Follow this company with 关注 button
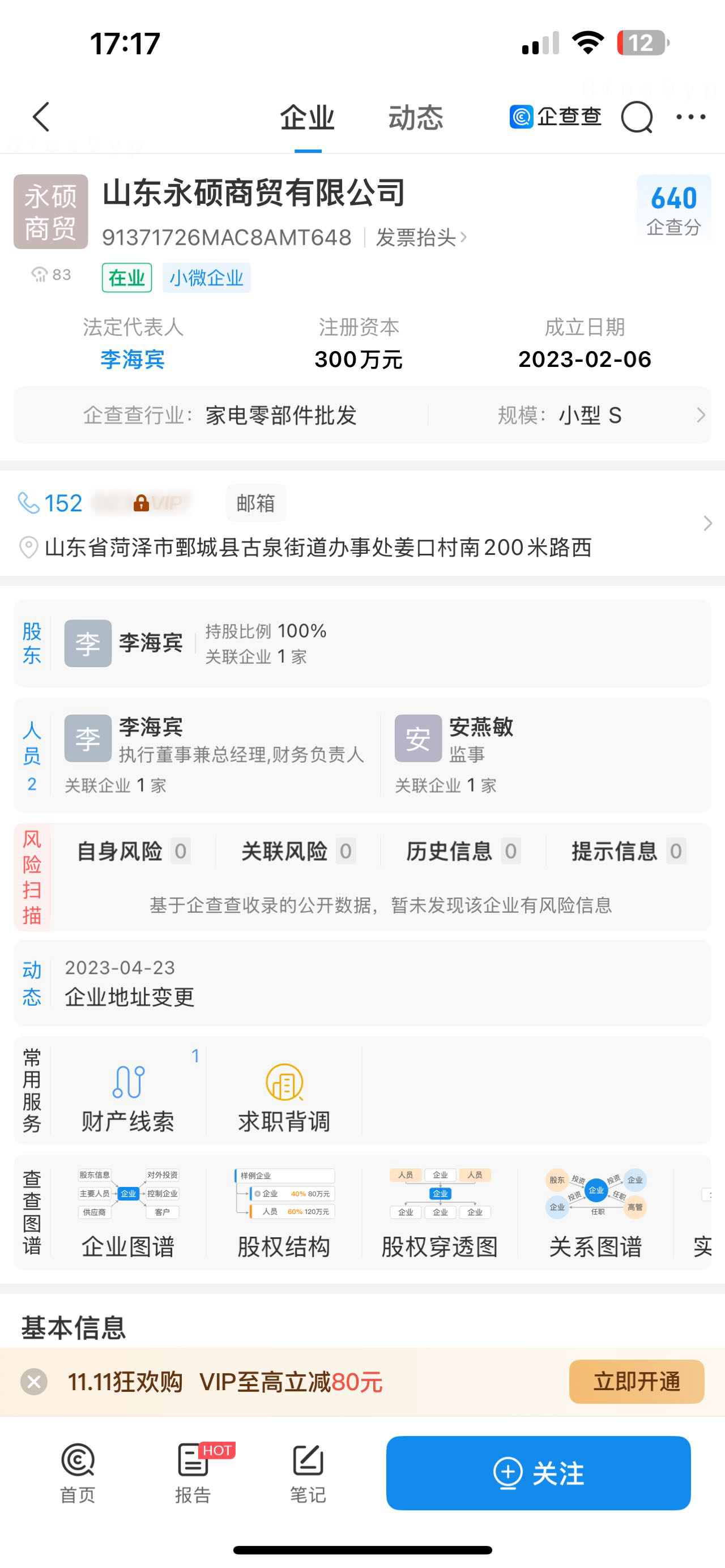Image resolution: width=725 pixels, height=1568 pixels. pos(538,1473)
